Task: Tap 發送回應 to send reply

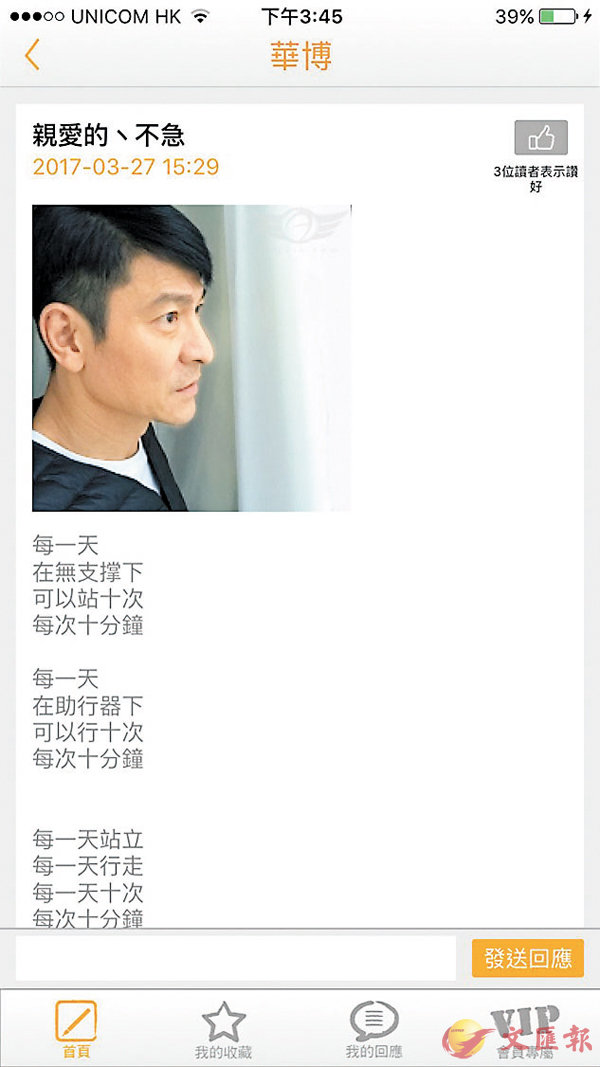Action: [527, 958]
